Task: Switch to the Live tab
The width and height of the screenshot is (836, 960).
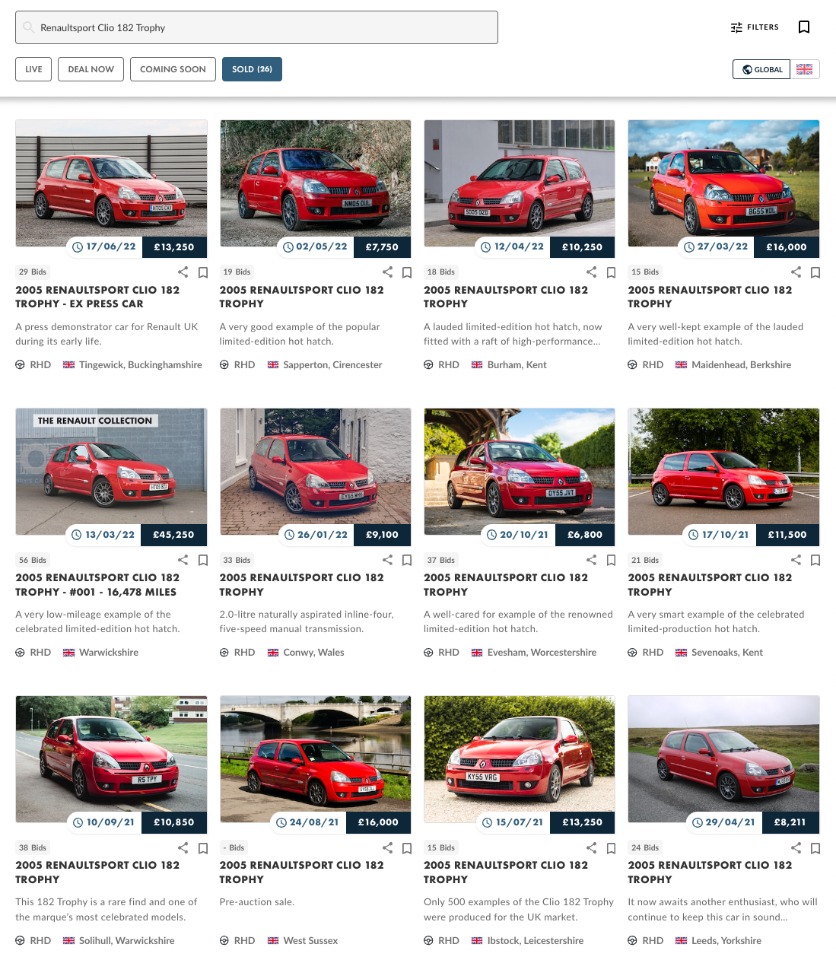Action: (x=34, y=69)
